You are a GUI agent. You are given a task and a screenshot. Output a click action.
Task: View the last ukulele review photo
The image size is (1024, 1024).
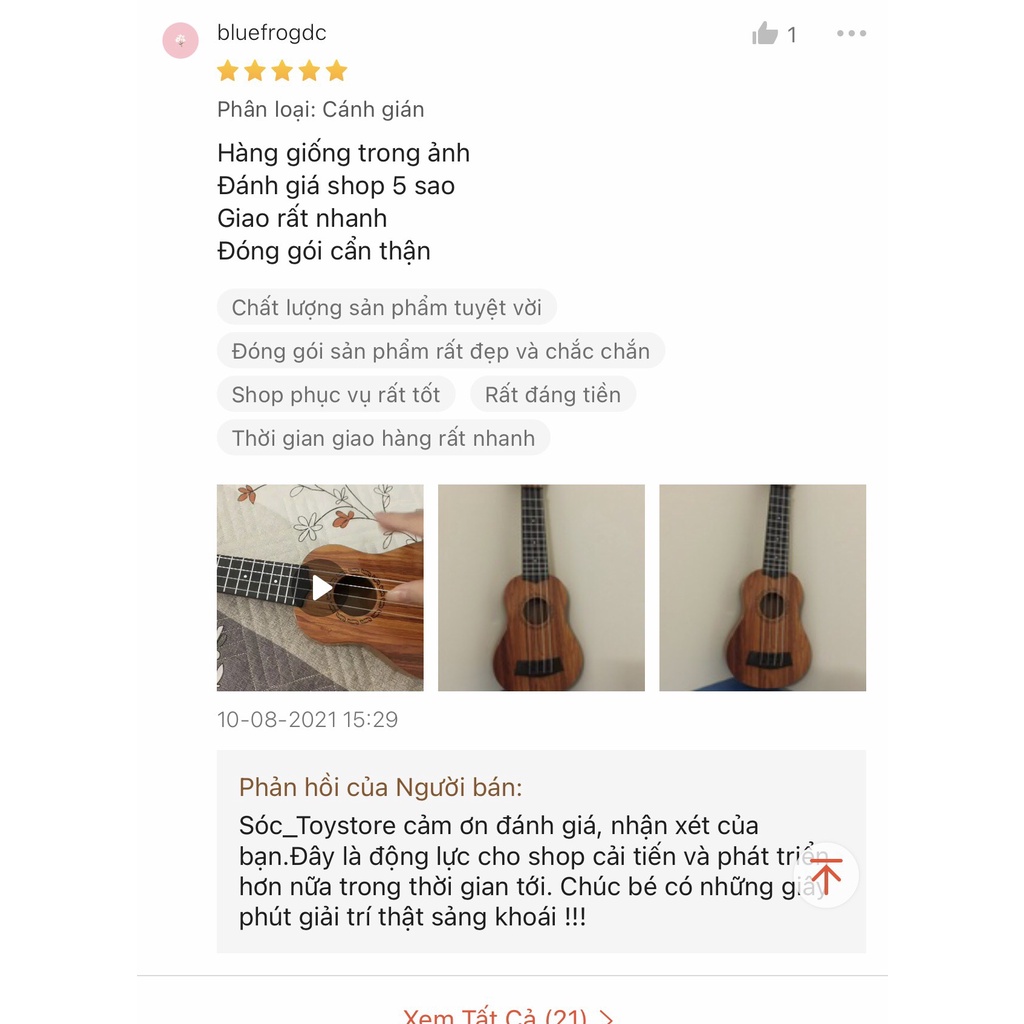762,588
